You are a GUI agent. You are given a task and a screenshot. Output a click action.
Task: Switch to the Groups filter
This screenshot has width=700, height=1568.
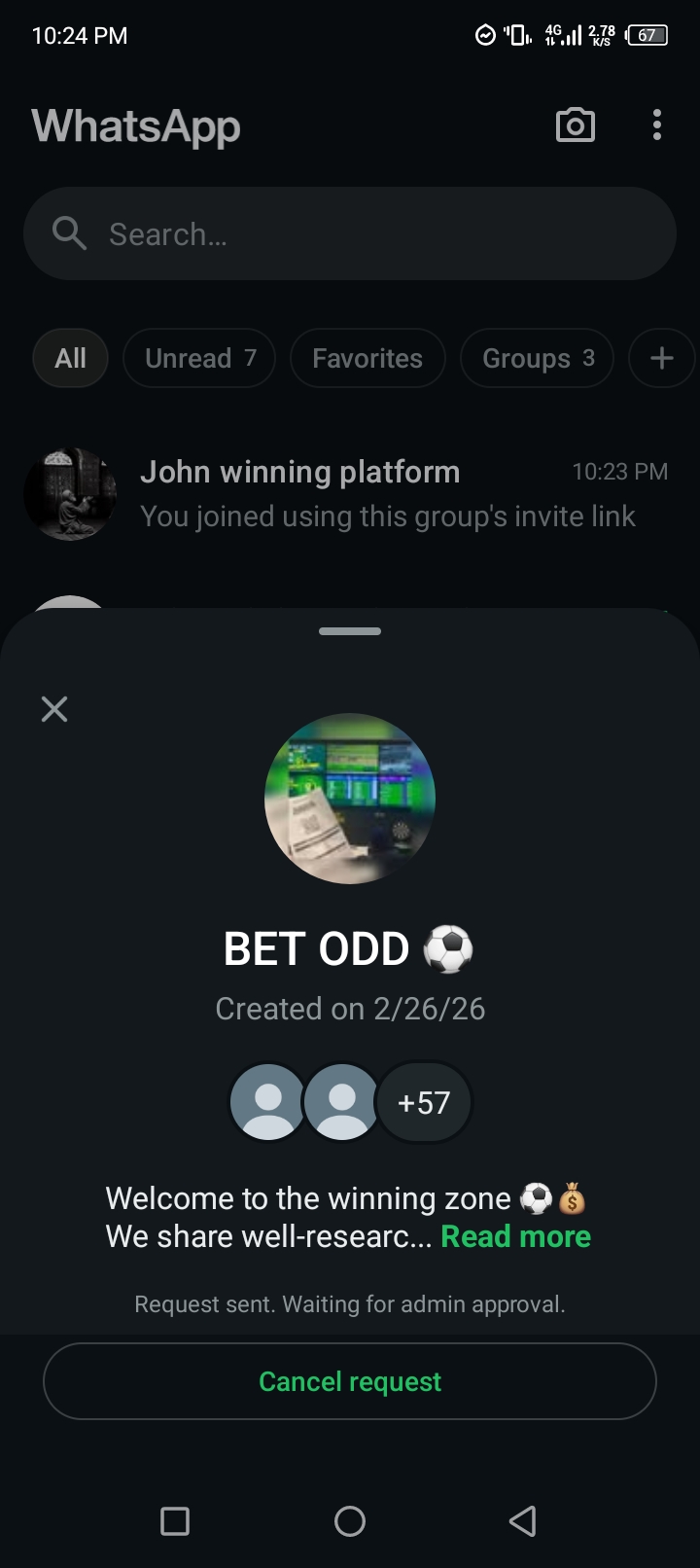pyautogui.click(x=537, y=358)
